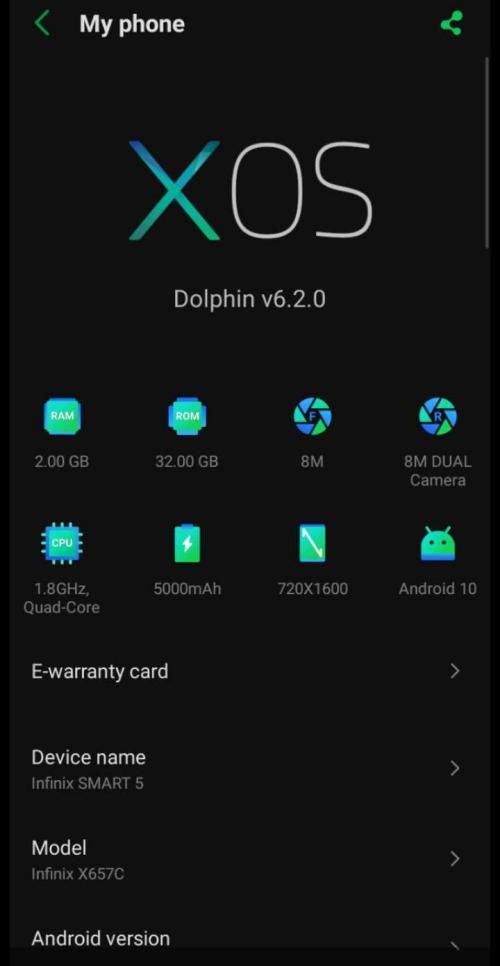
Task: Open the Model Infinix X657C row
Action: 250,859
